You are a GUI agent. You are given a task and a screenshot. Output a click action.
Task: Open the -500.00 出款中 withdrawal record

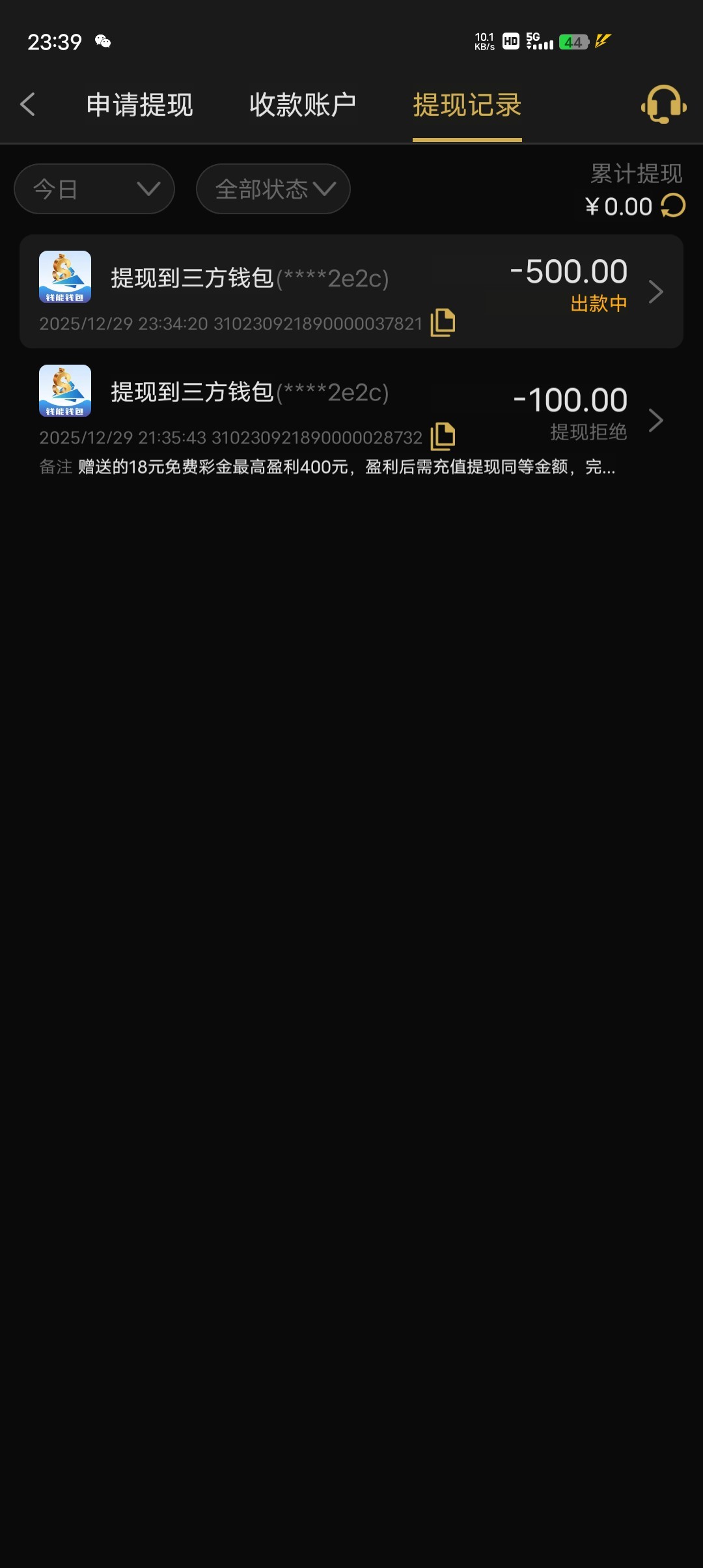[x=351, y=290]
